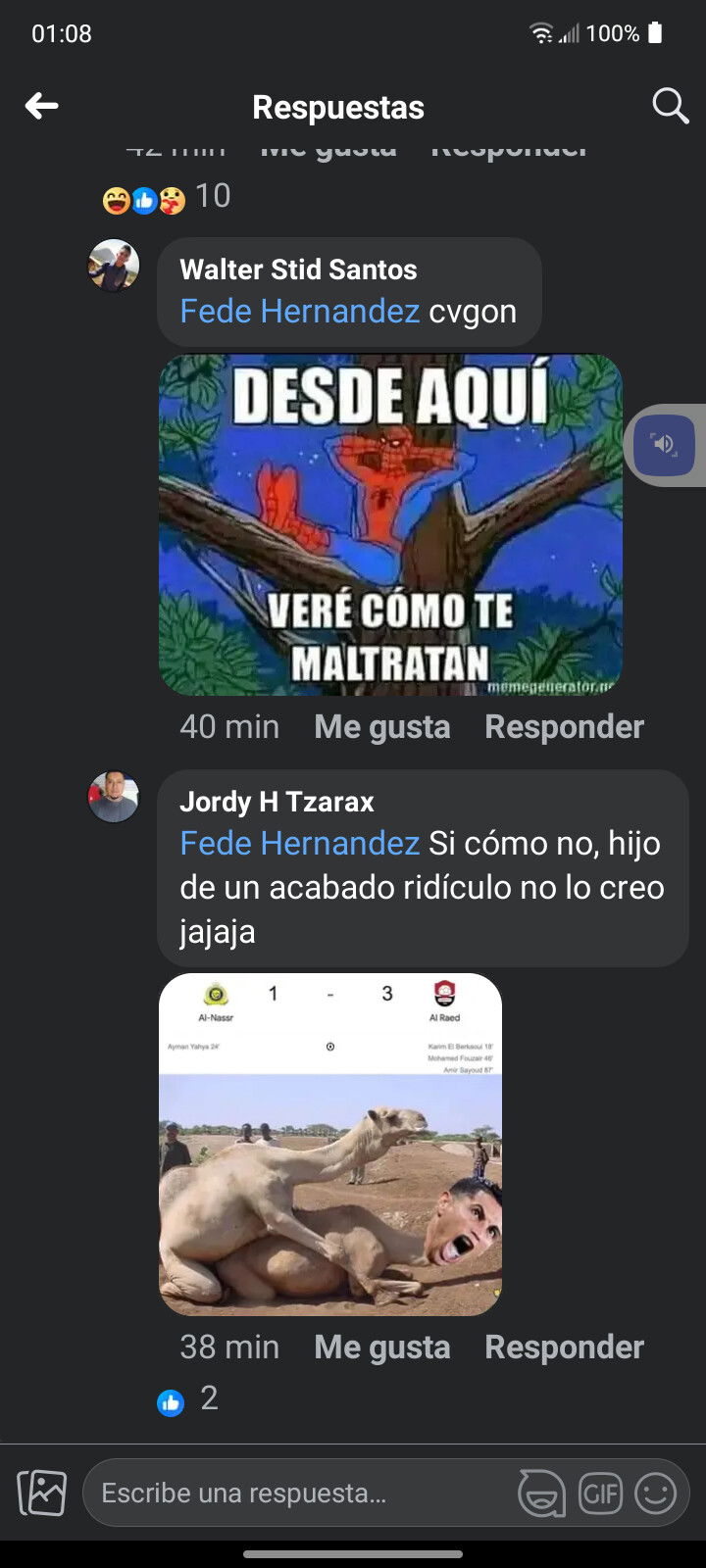
Task: Open Jordy H Tzarax's profile picture
Action: click(x=114, y=797)
